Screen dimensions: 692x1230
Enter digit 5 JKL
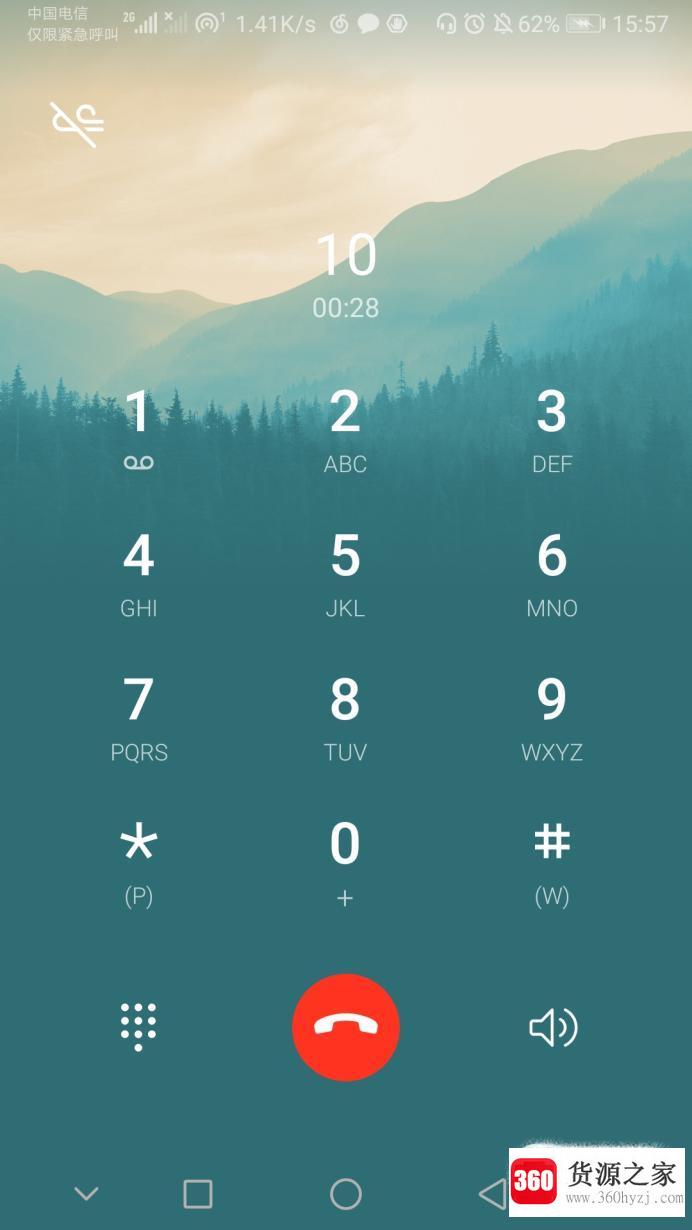pos(345,572)
